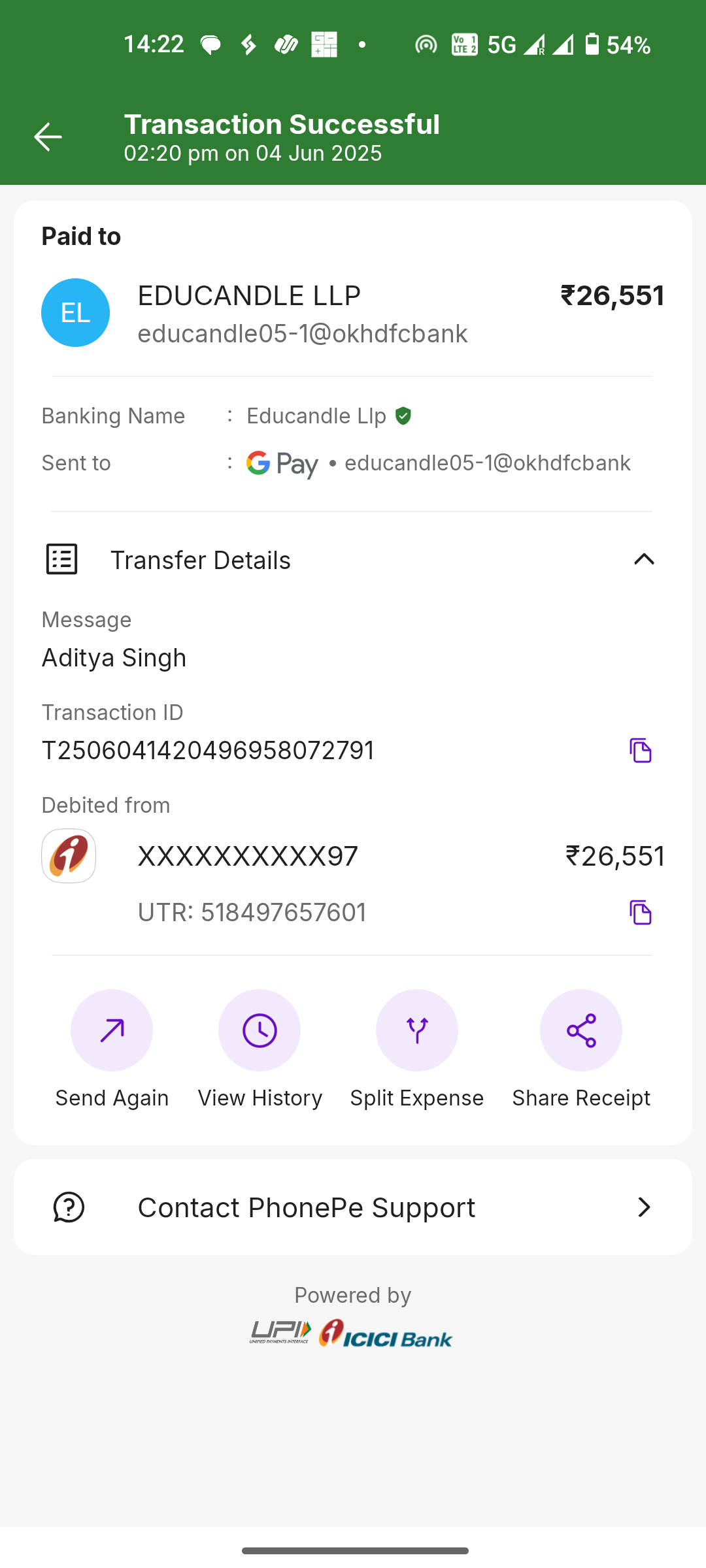The image size is (706, 1568).
Task: Copy the Transaction ID
Action: click(x=641, y=750)
